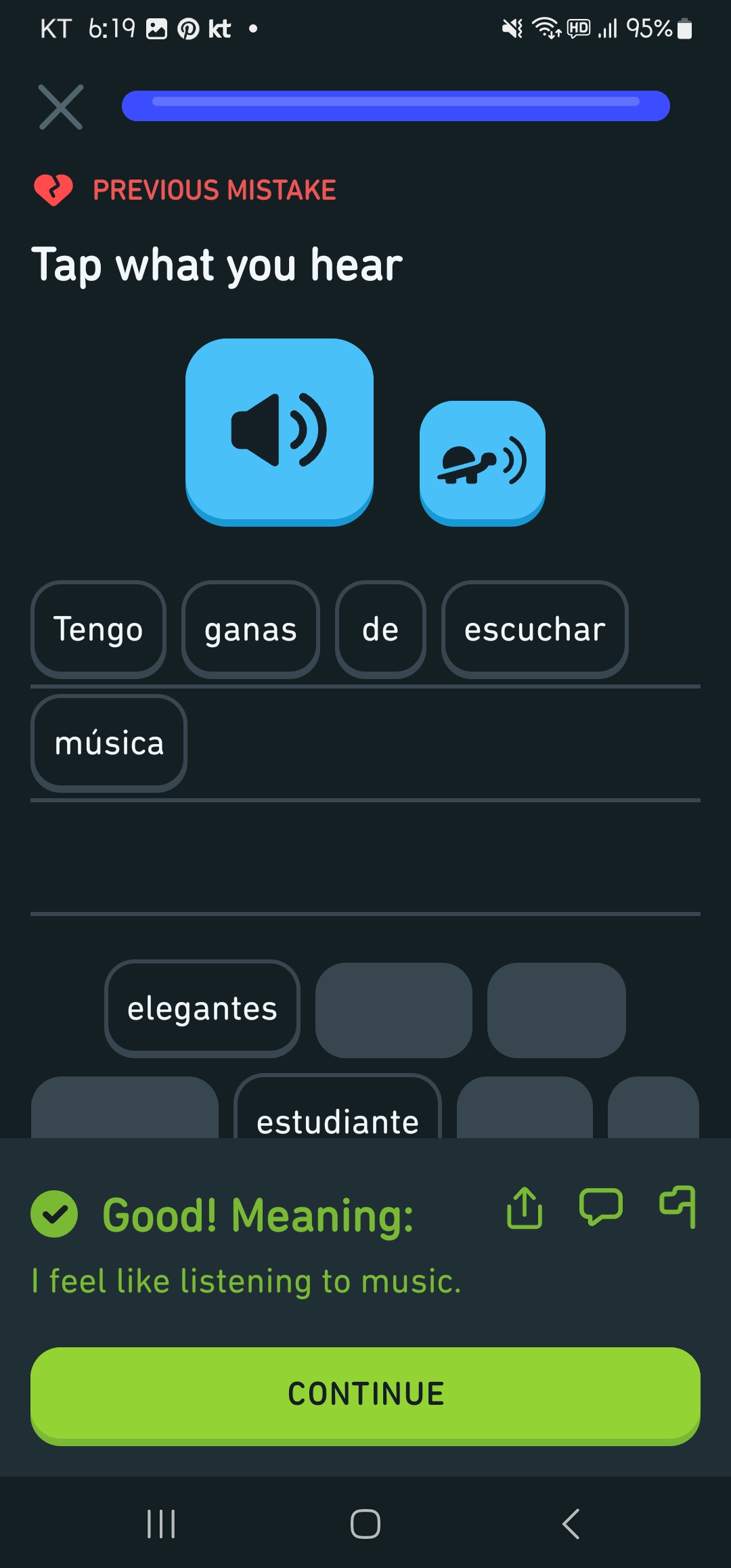The width and height of the screenshot is (731, 1568).
Task: Report a problem with the flag icon
Action: click(x=678, y=1207)
